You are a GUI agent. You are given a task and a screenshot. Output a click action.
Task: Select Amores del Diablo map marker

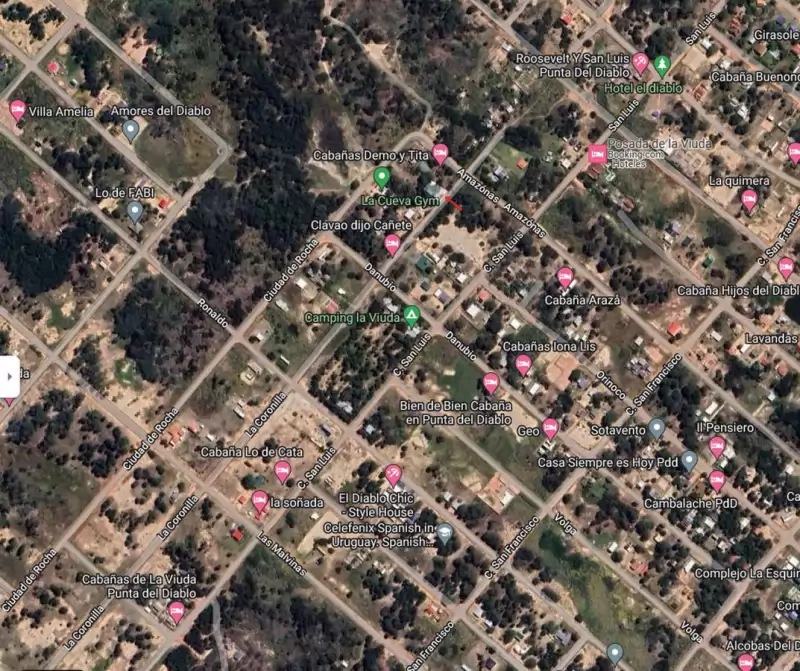click(130, 129)
